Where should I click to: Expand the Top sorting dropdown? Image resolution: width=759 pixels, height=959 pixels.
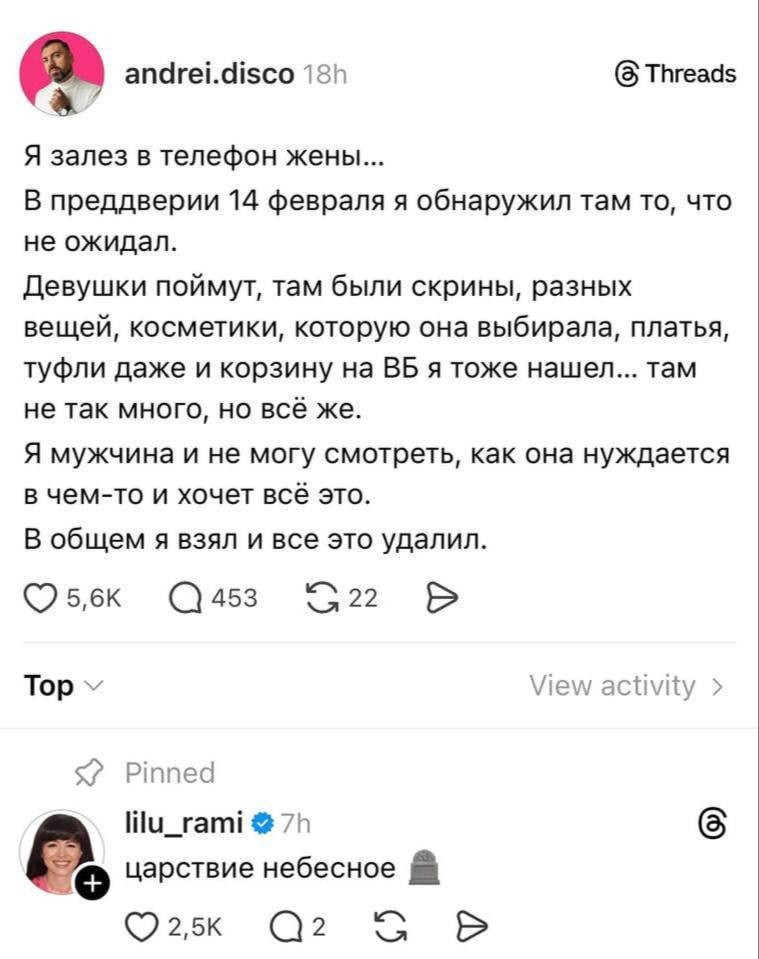click(62, 686)
